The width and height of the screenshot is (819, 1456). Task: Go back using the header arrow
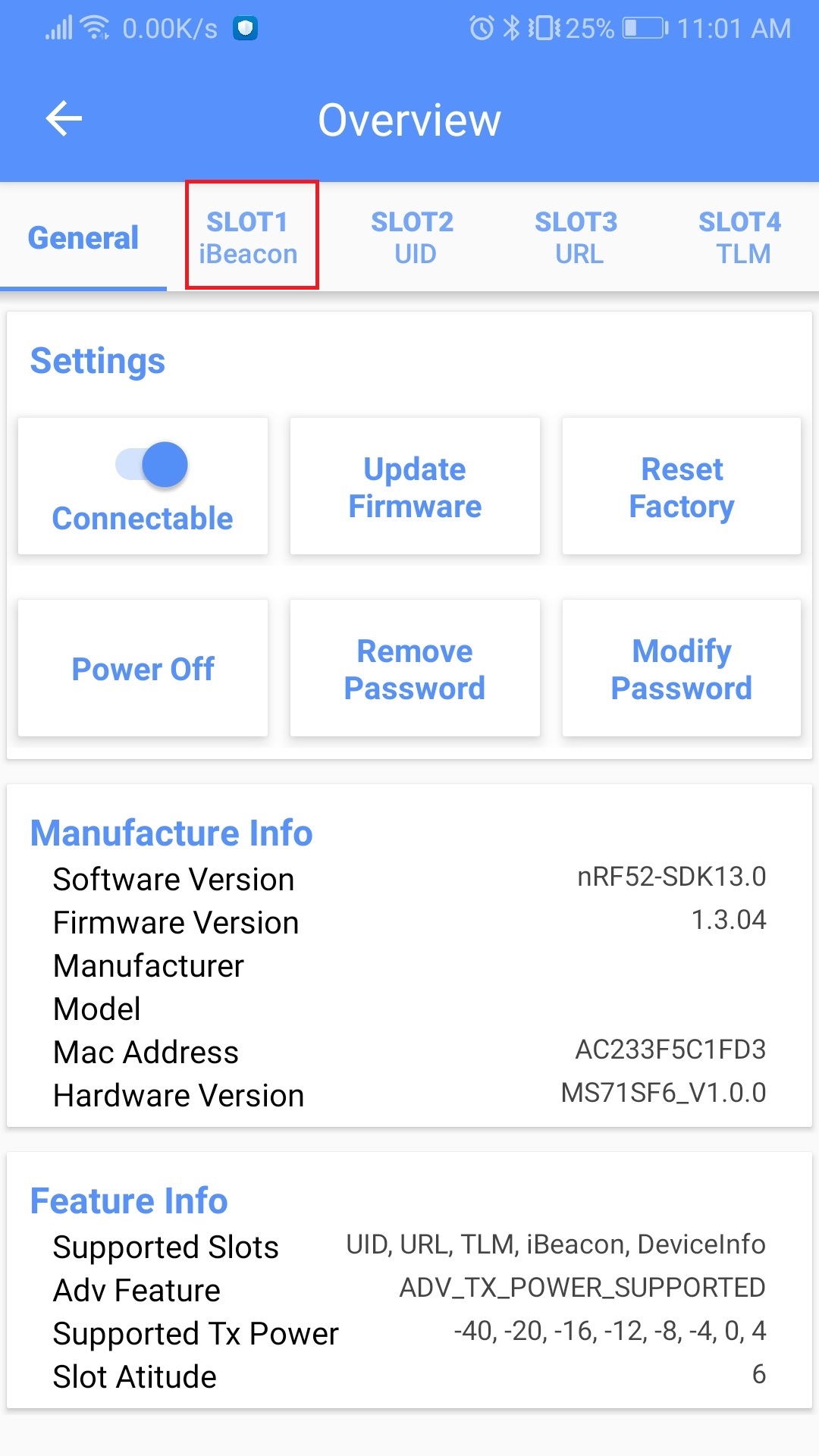coord(64,119)
